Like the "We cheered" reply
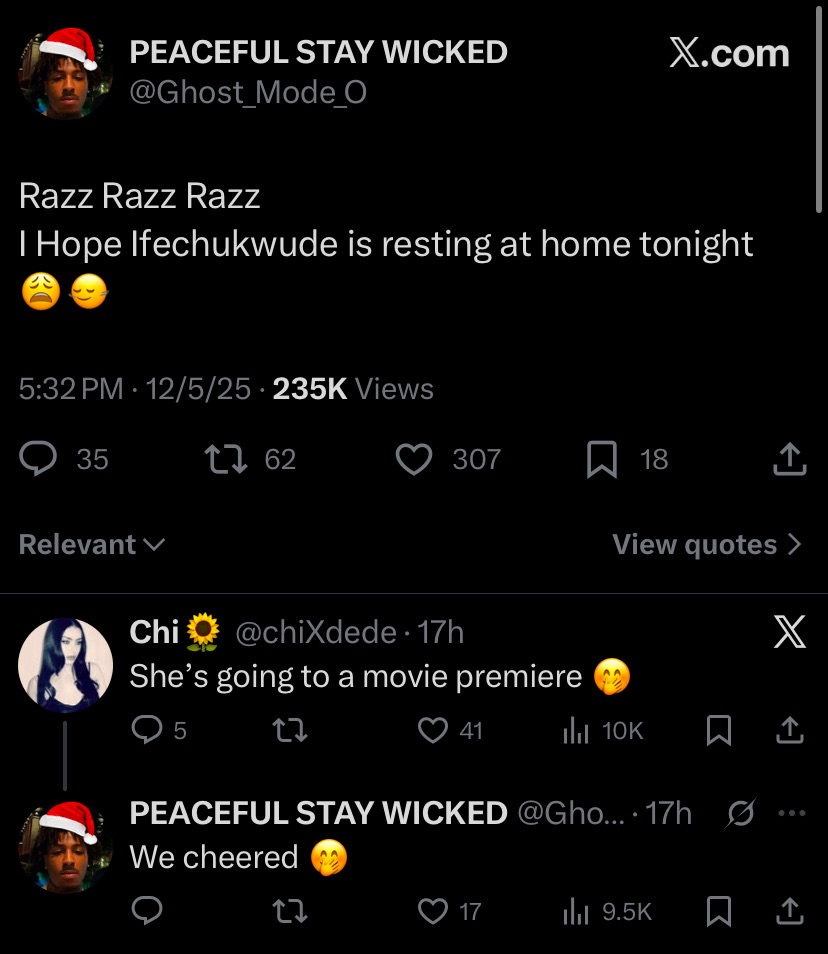This screenshot has width=828, height=954. tap(432, 911)
